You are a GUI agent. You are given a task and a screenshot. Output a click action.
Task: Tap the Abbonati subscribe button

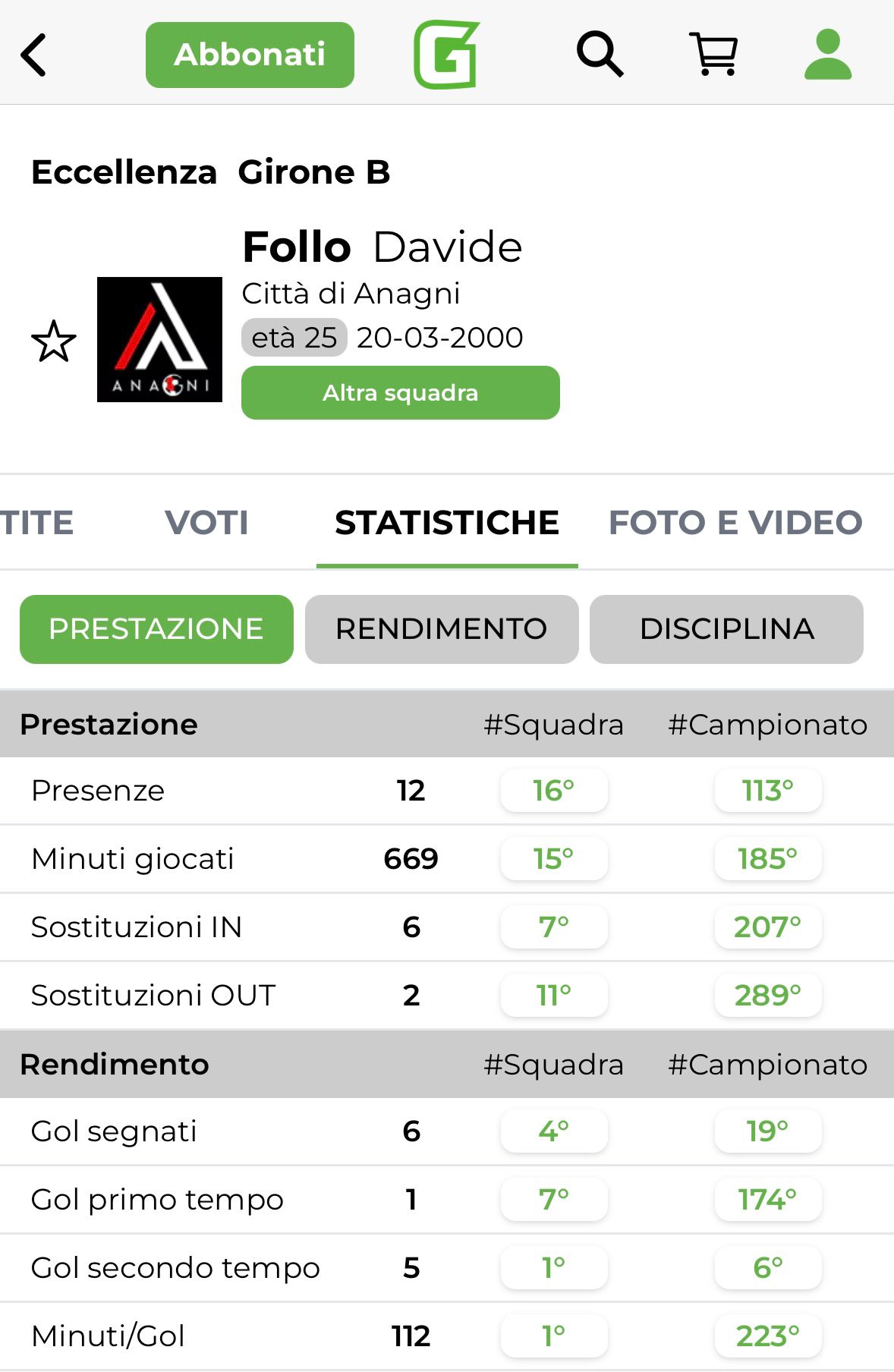tap(250, 55)
